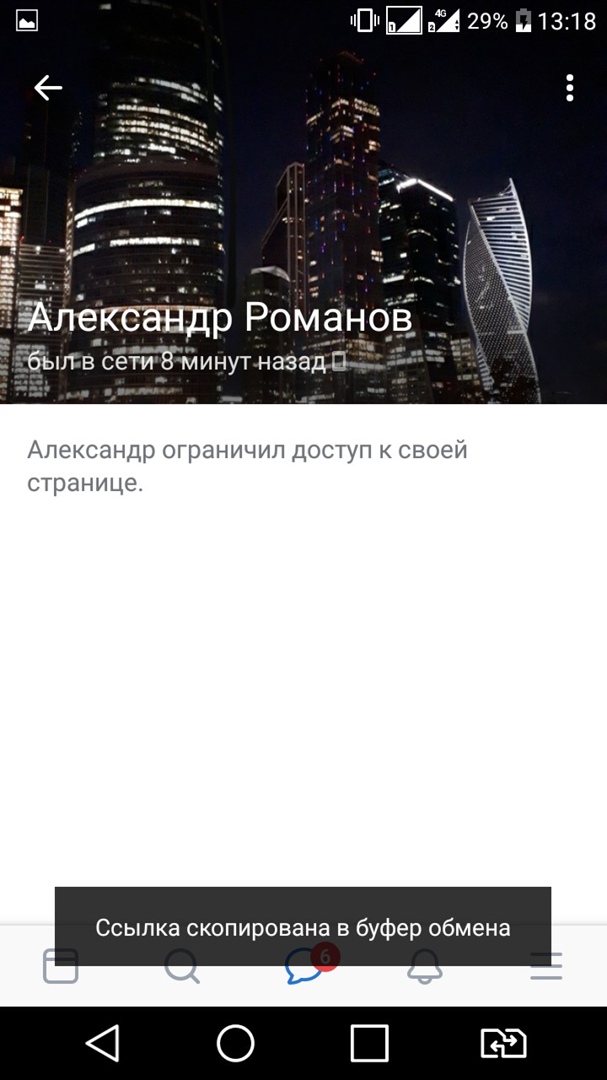The width and height of the screenshot is (607, 1080).
Task: Tap the system home button
Action: coord(236,1043)
